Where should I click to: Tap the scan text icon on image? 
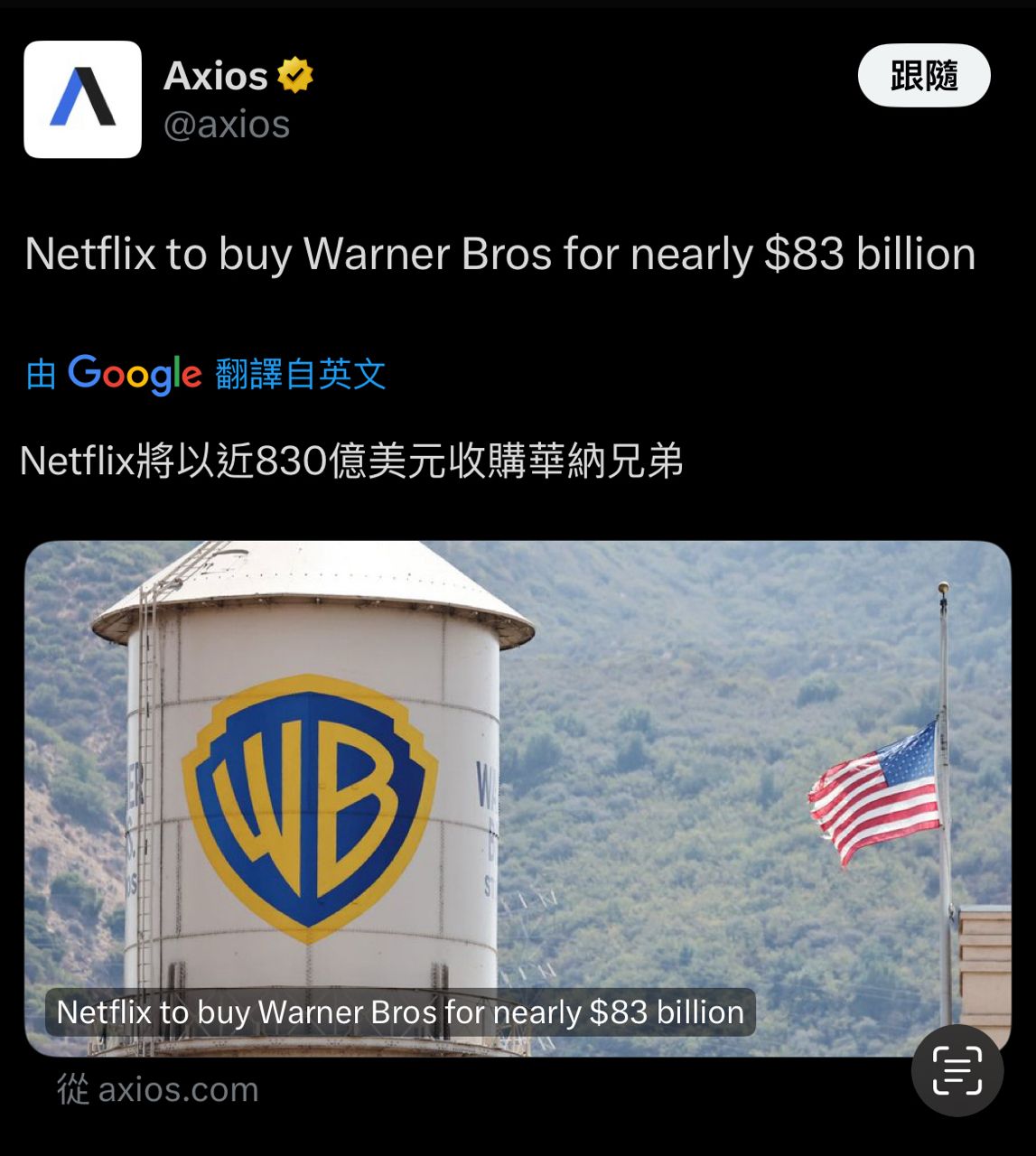click(957, 1070)
